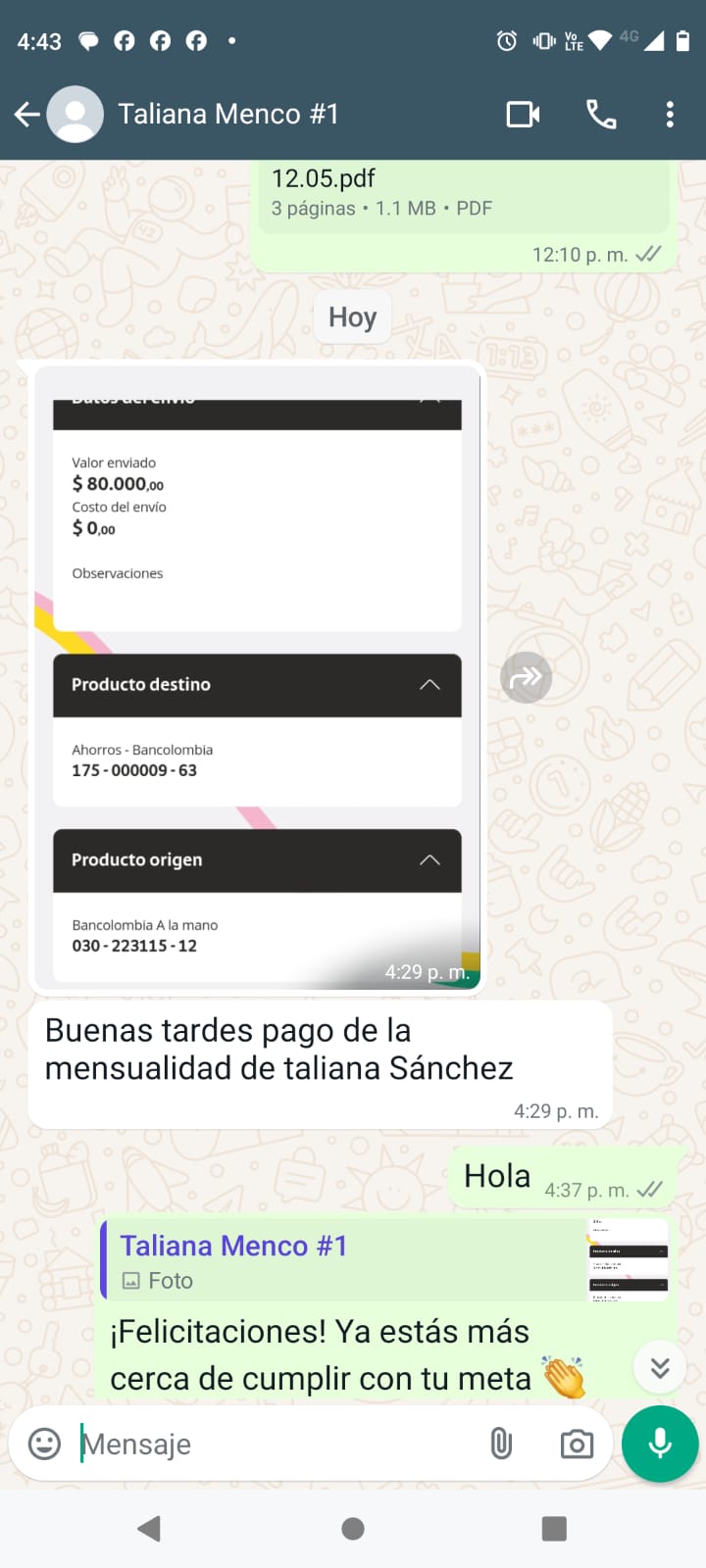Screen dimensions: 706x1568
Task: Tap the microphone to record voice note
Action: [x=660, y=1444]
